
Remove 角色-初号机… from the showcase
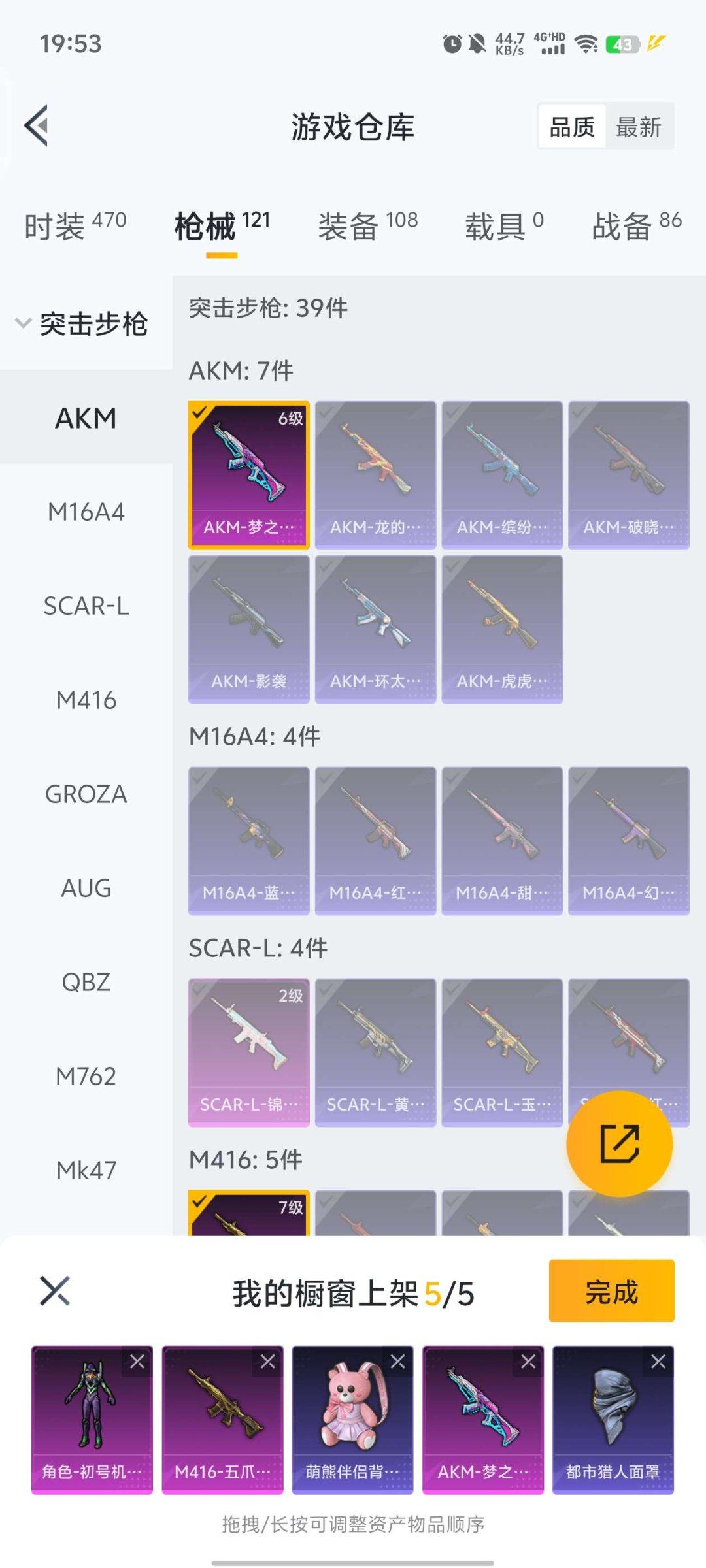pyautogui.click(x=137, y=1362)
